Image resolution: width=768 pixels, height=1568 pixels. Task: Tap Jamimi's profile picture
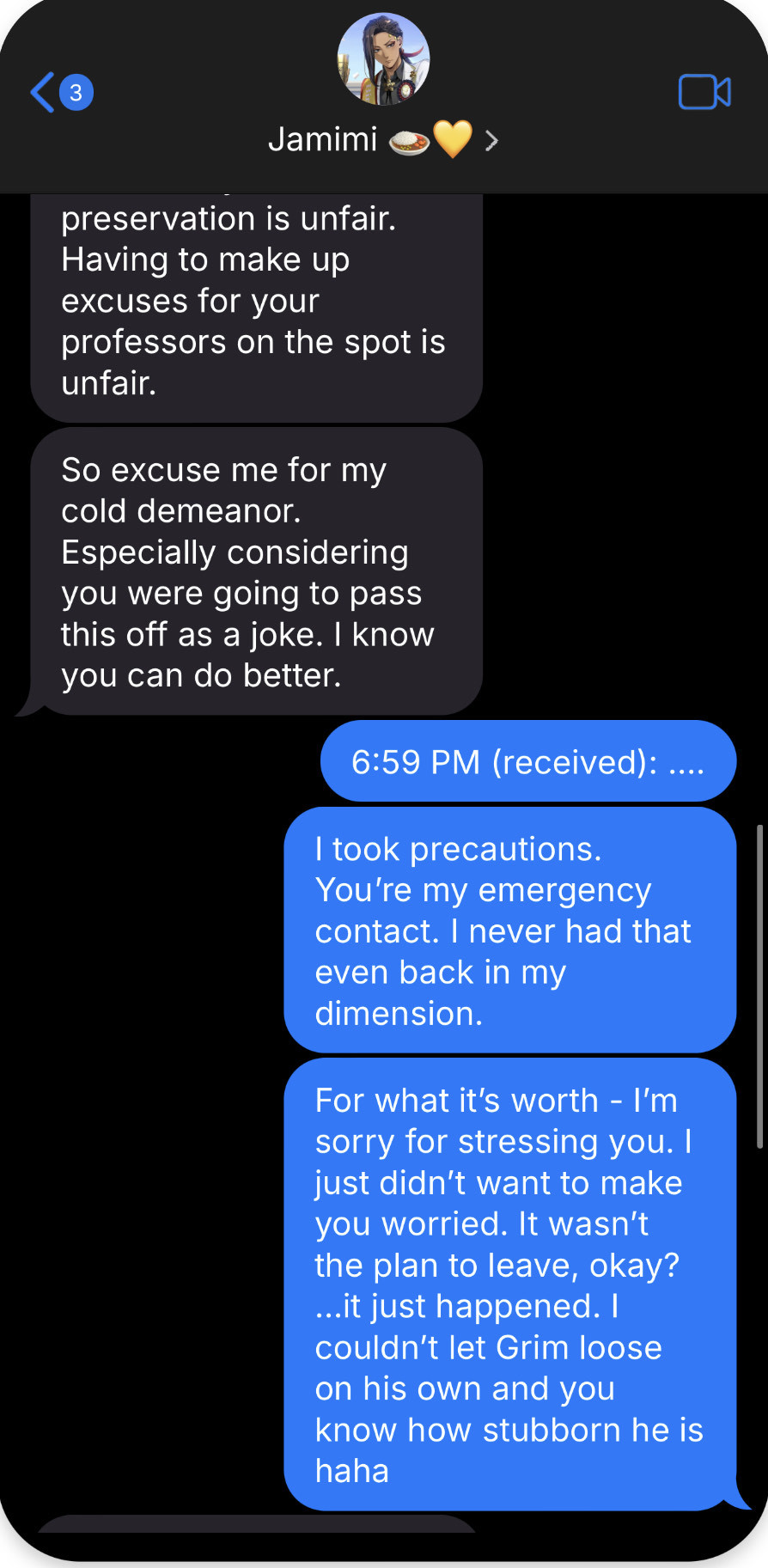coord(383,59)
